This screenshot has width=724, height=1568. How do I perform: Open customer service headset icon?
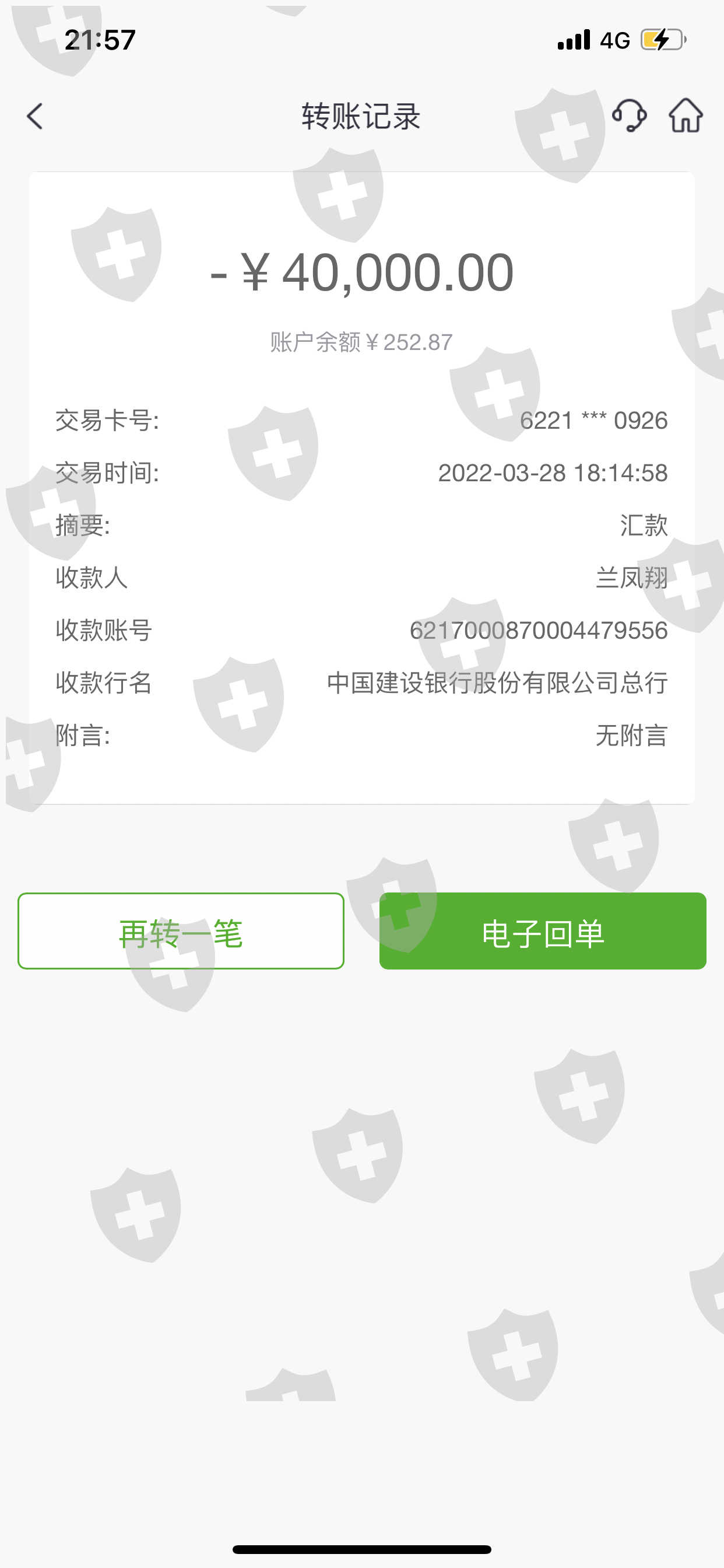629,115
